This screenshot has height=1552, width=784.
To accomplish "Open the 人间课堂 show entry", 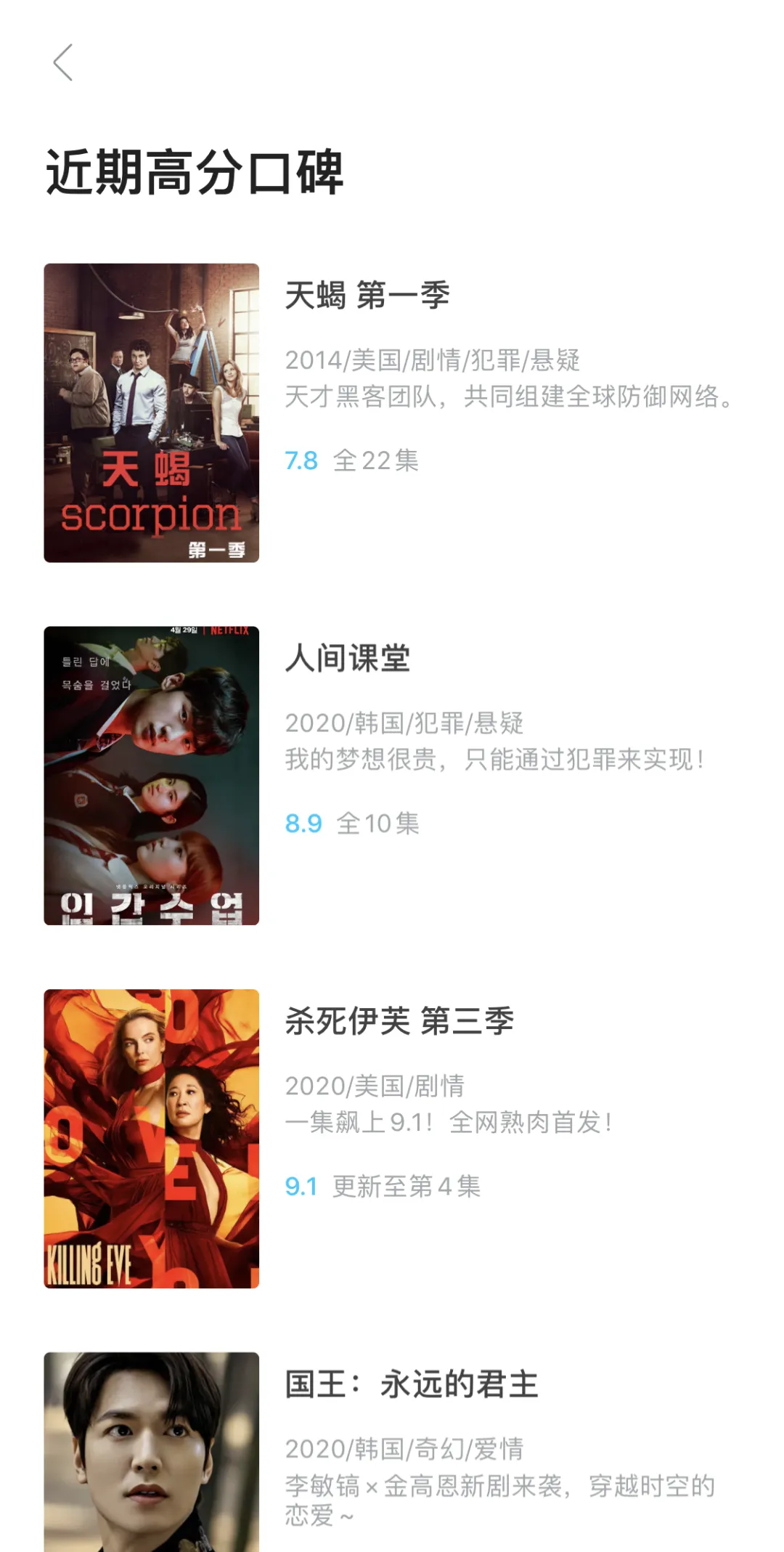I will coord(348,659).
